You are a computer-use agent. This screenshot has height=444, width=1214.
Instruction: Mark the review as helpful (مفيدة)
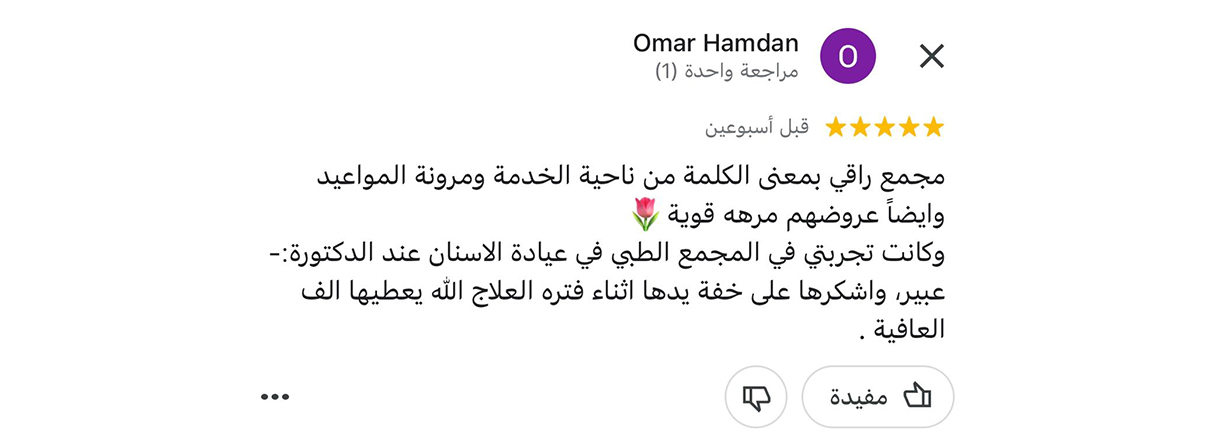878,397
